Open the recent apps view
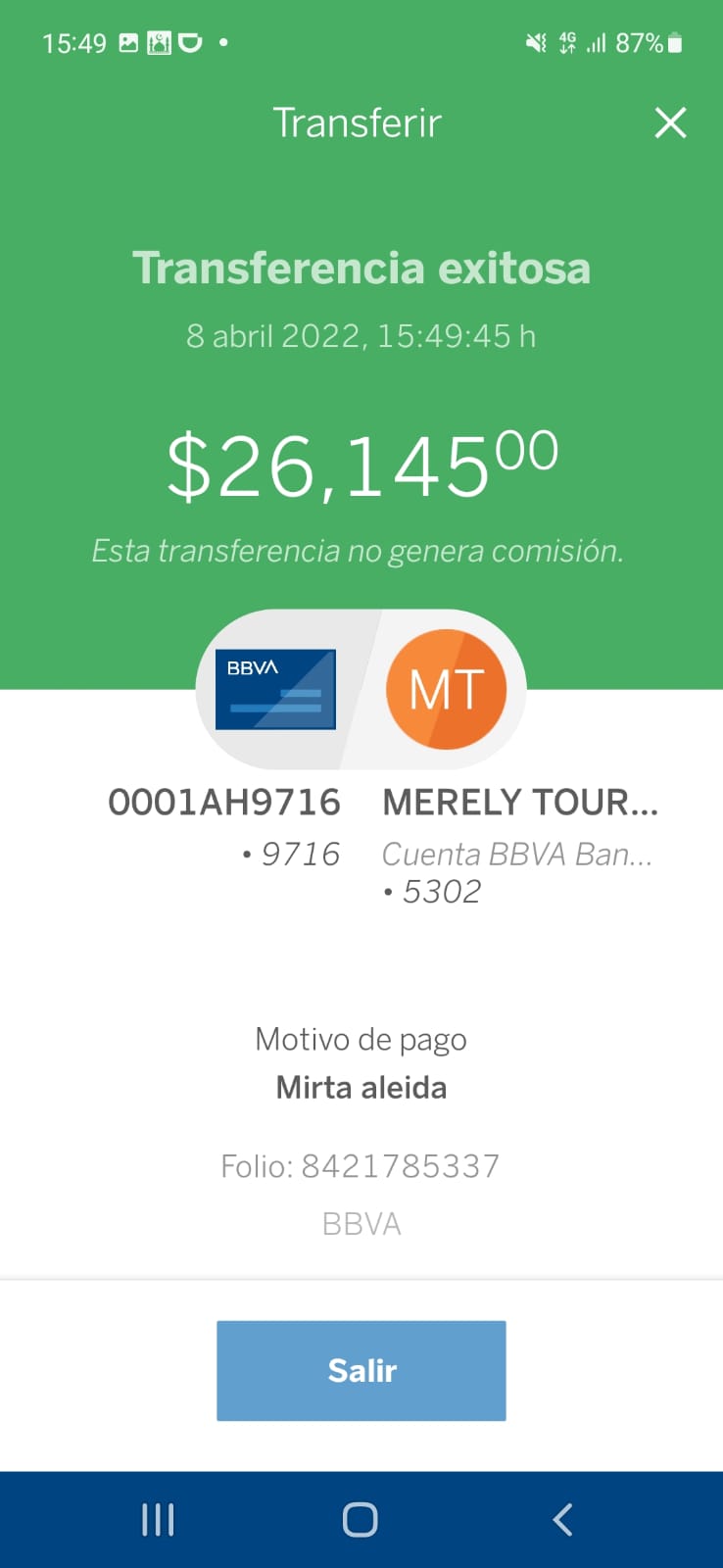Viewport: 723px width, 1568px height. pyautogui.click(x=158, y=1520)
